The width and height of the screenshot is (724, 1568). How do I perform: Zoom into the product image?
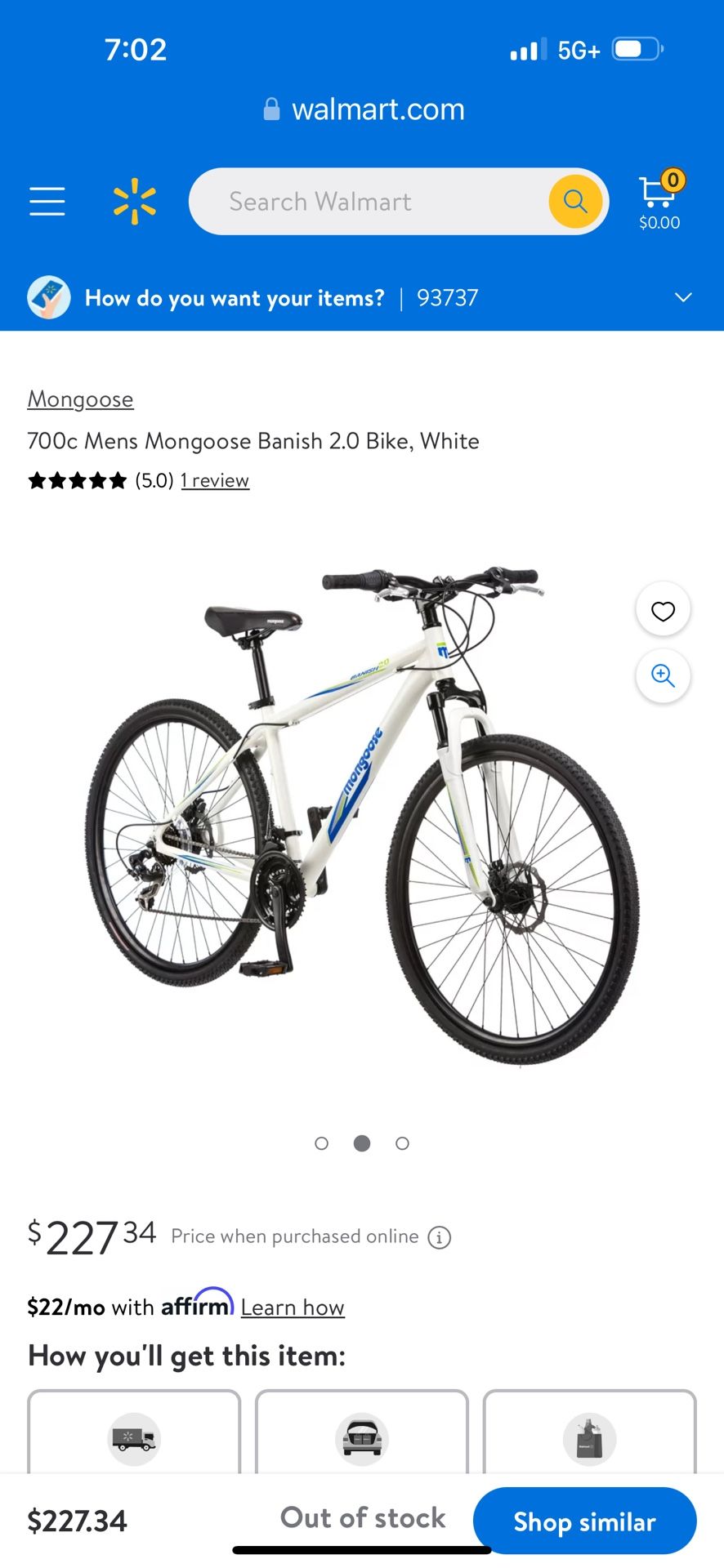663,676
